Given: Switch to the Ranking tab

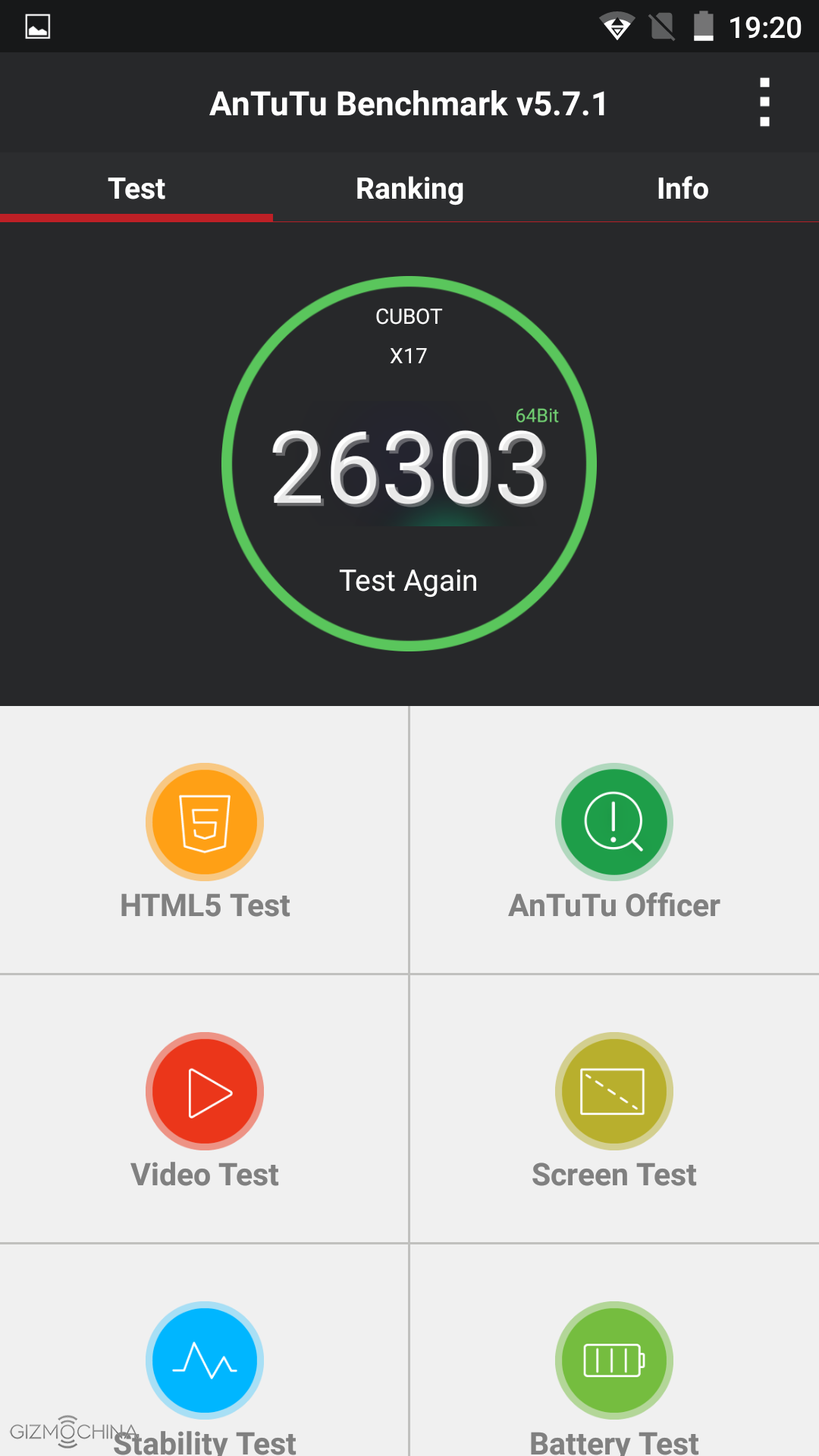Looking at the screenshot, I should (409, 188).
